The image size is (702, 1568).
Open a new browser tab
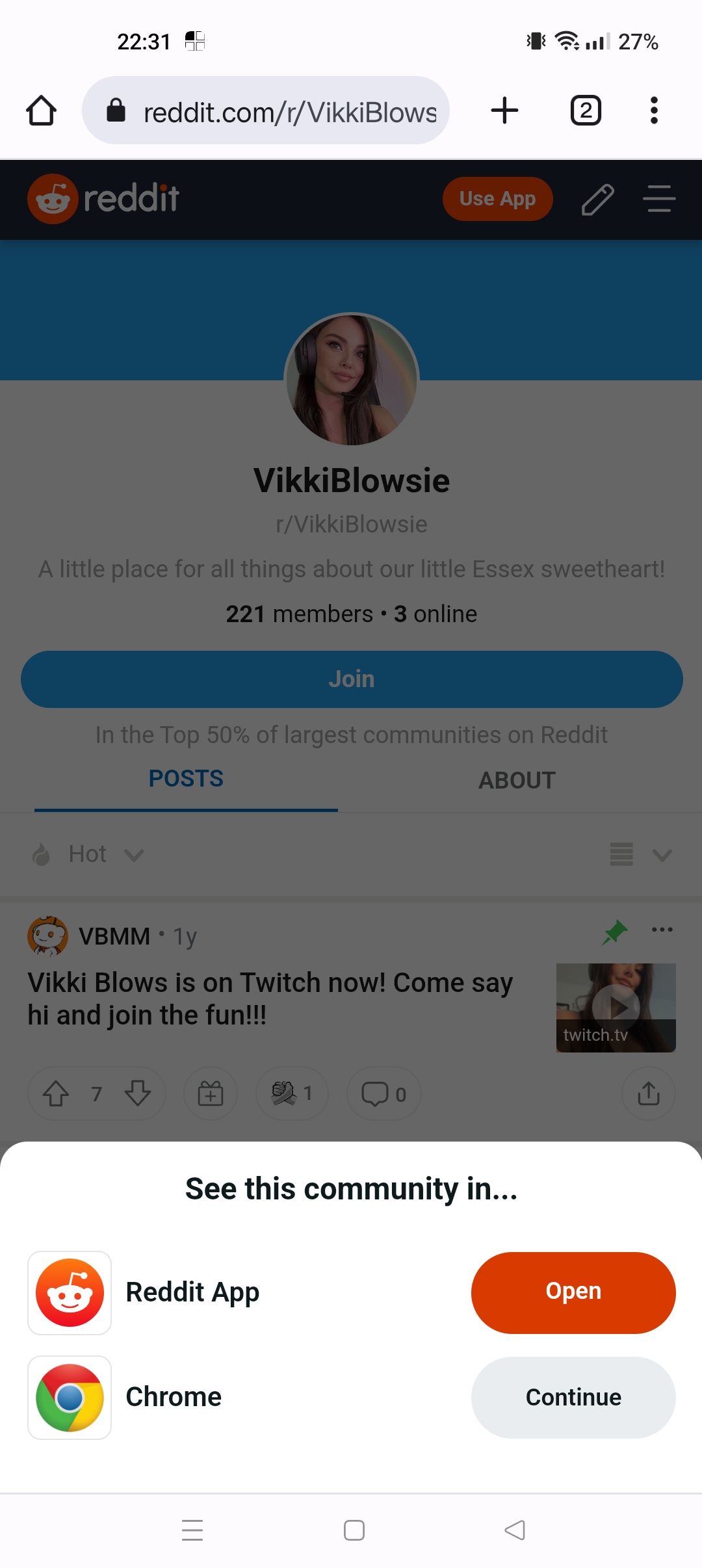[x=504, y=111]
